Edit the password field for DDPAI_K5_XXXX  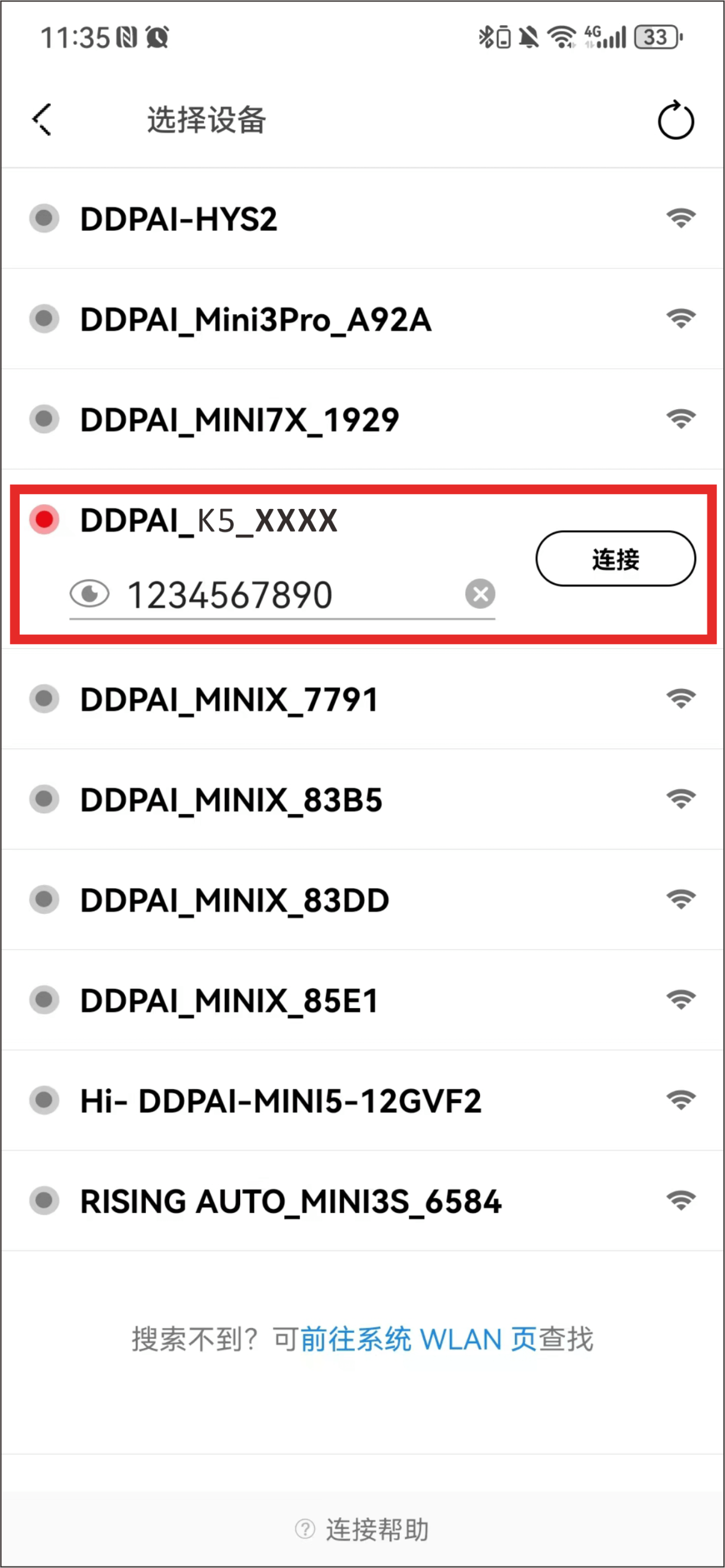click(282, 595)
